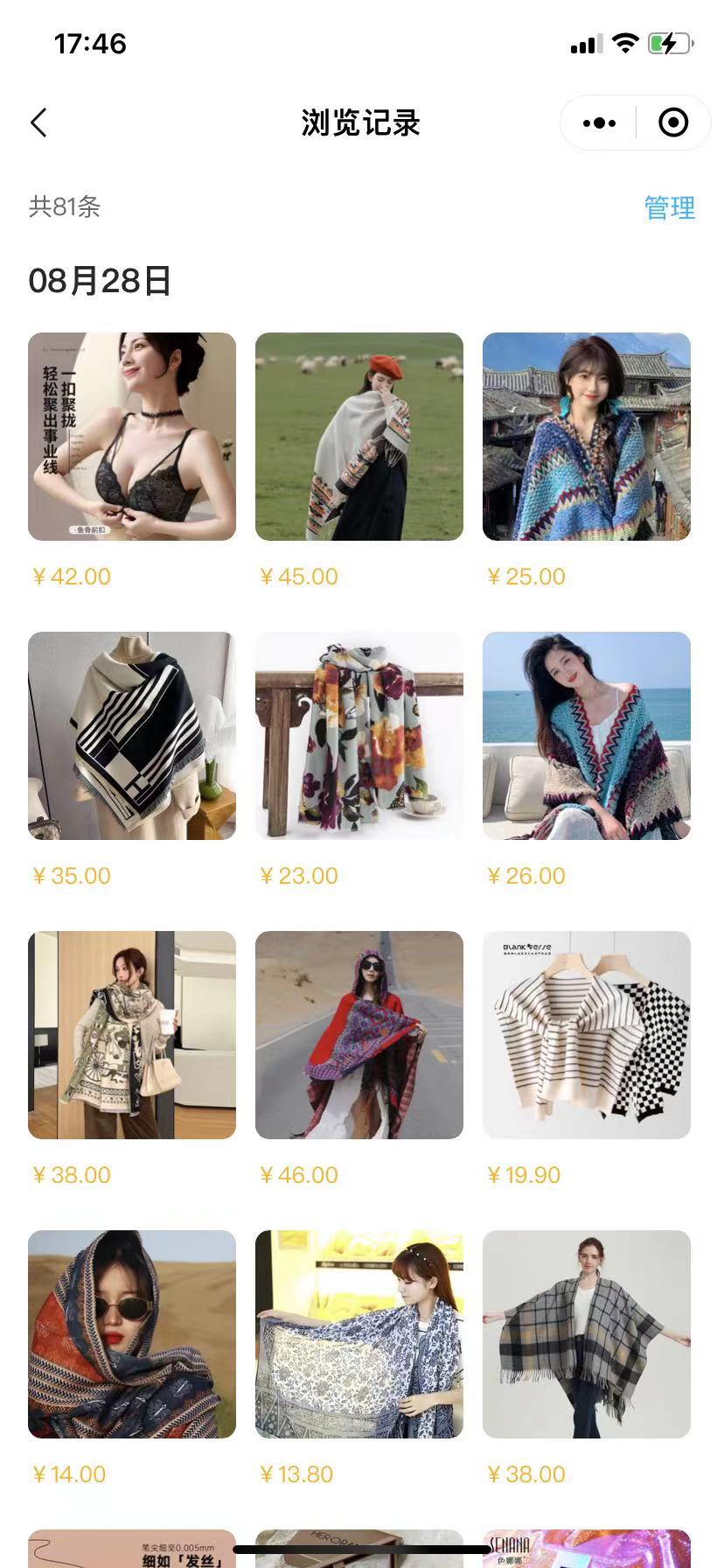Image resolution: width=724 pixels, height=1568 pixels.
Task: Go back from browsing history
Action: (x=39, y=122)
